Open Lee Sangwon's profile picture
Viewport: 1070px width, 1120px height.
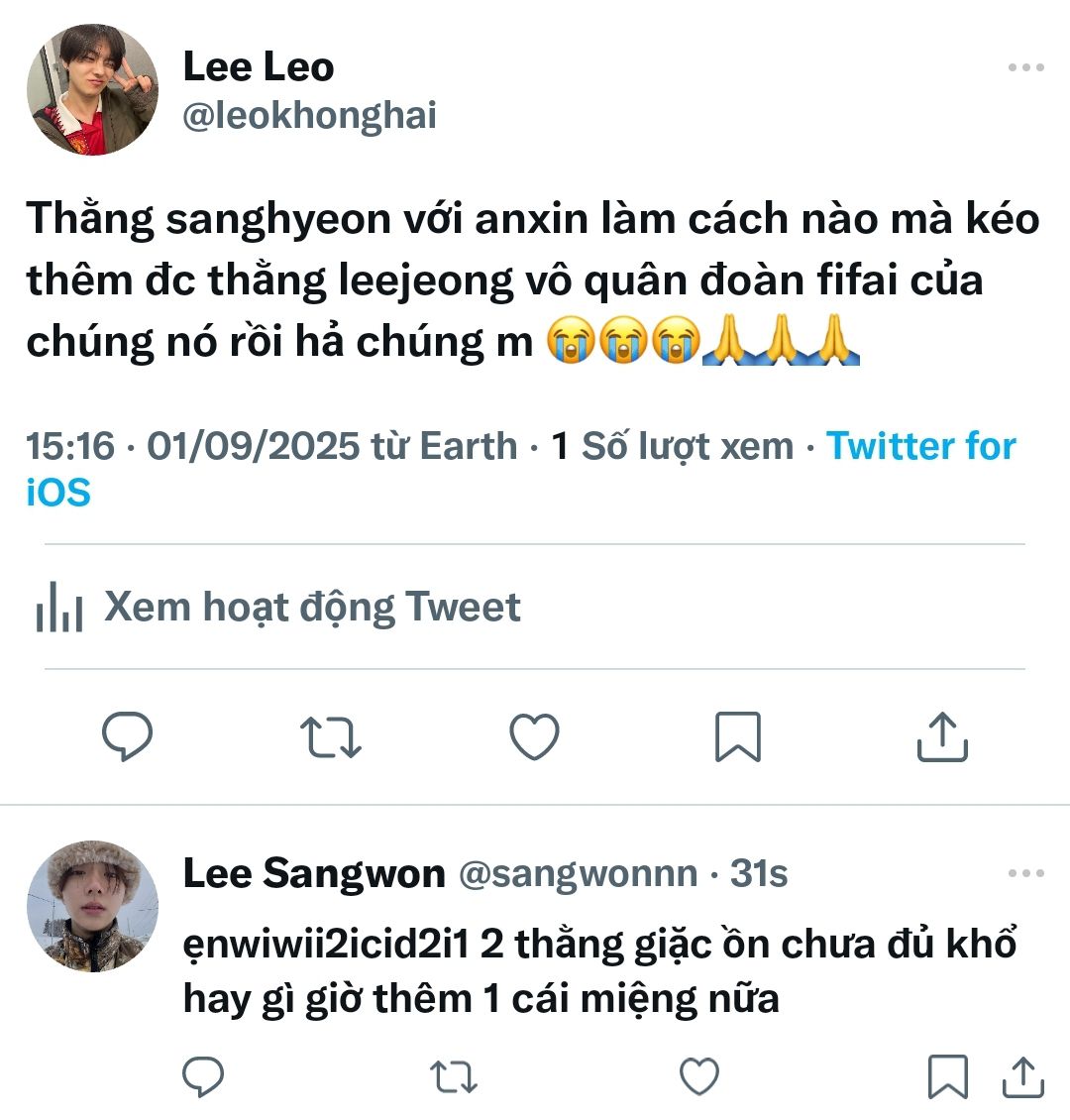click(x=92, y=906)
